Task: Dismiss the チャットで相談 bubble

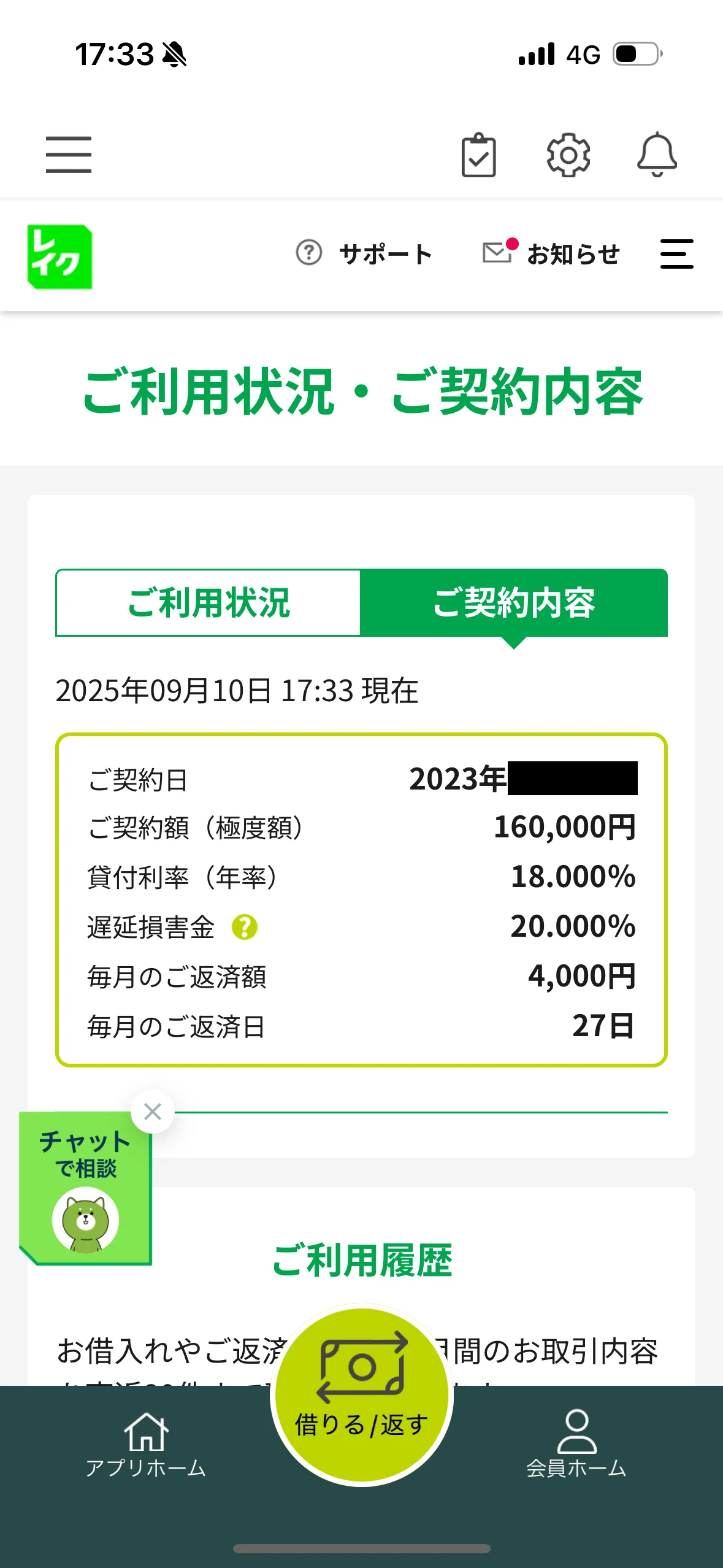Action: click(x=152, y=1112)
